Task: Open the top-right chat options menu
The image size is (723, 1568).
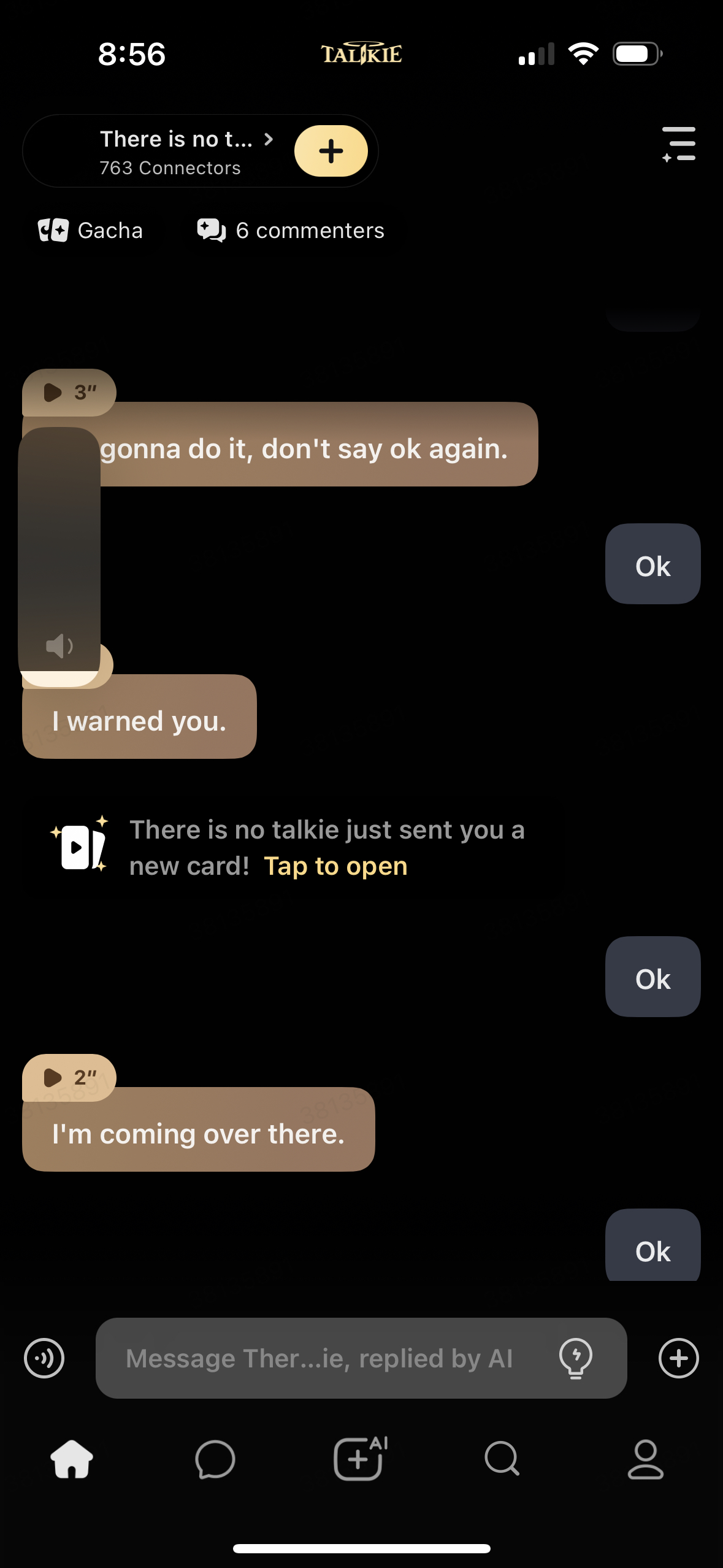Action: pyautogui.click(x=679, y=145)
